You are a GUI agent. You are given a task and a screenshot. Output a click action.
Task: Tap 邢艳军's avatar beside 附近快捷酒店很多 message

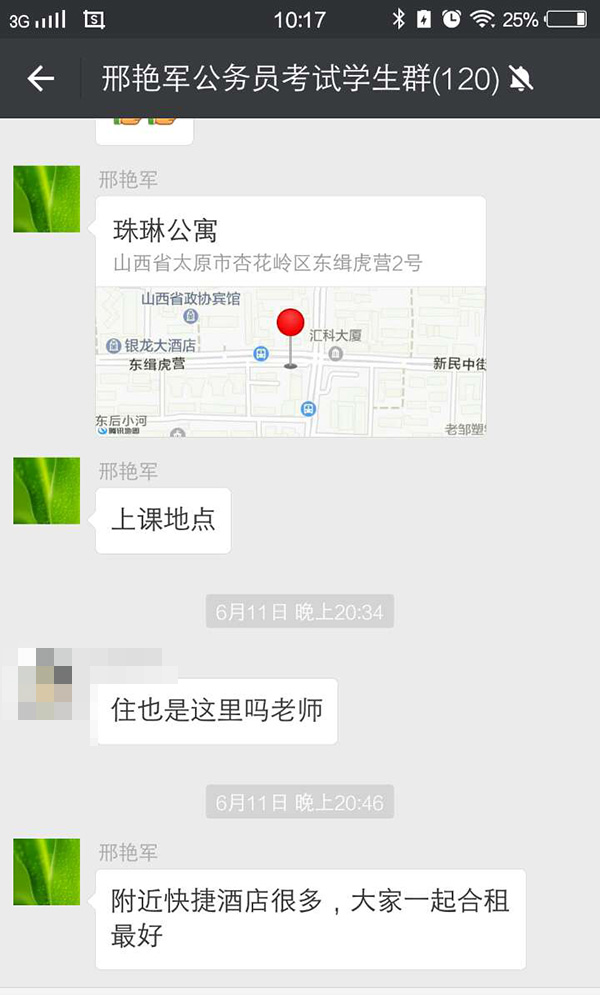click(47, 872)
